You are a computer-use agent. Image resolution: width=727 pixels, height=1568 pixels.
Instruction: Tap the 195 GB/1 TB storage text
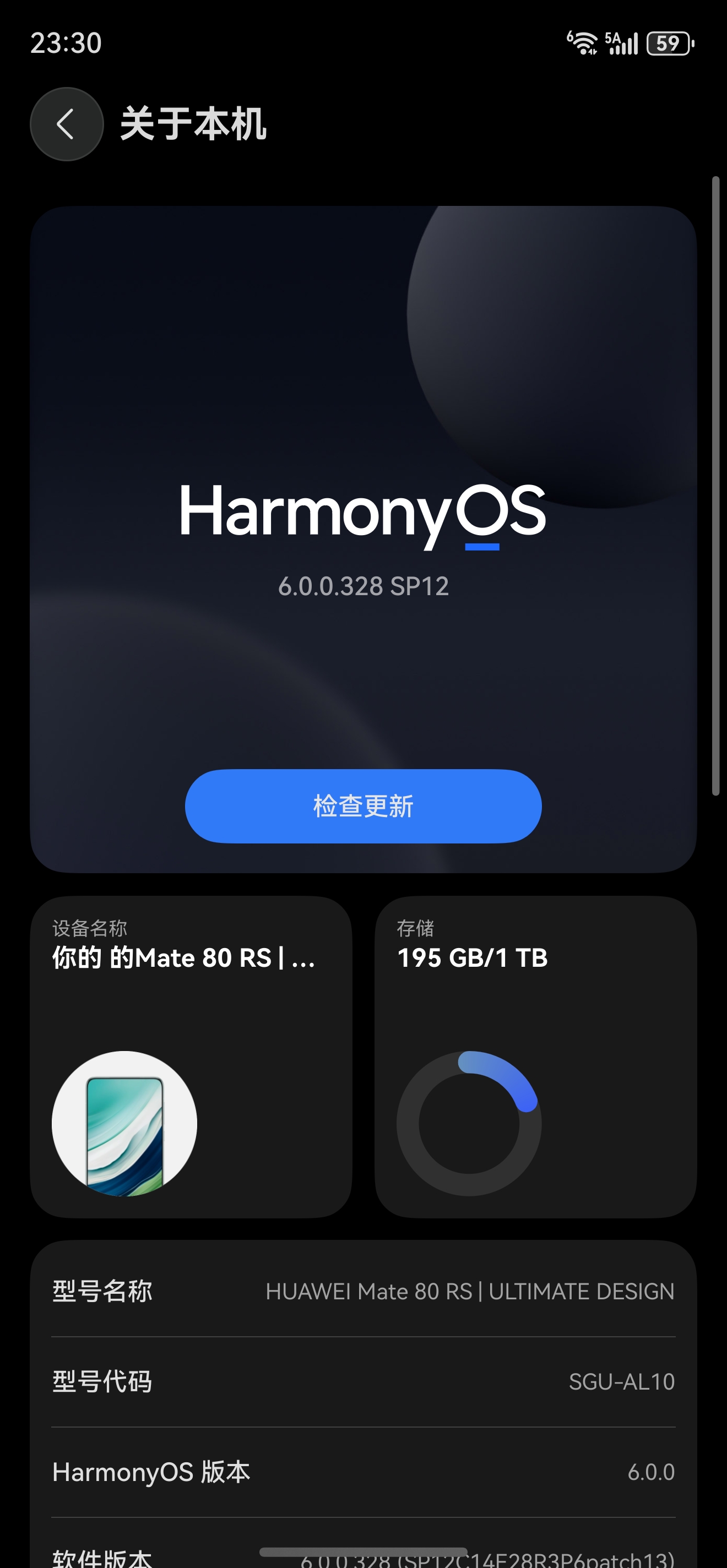tap(471, 957)
